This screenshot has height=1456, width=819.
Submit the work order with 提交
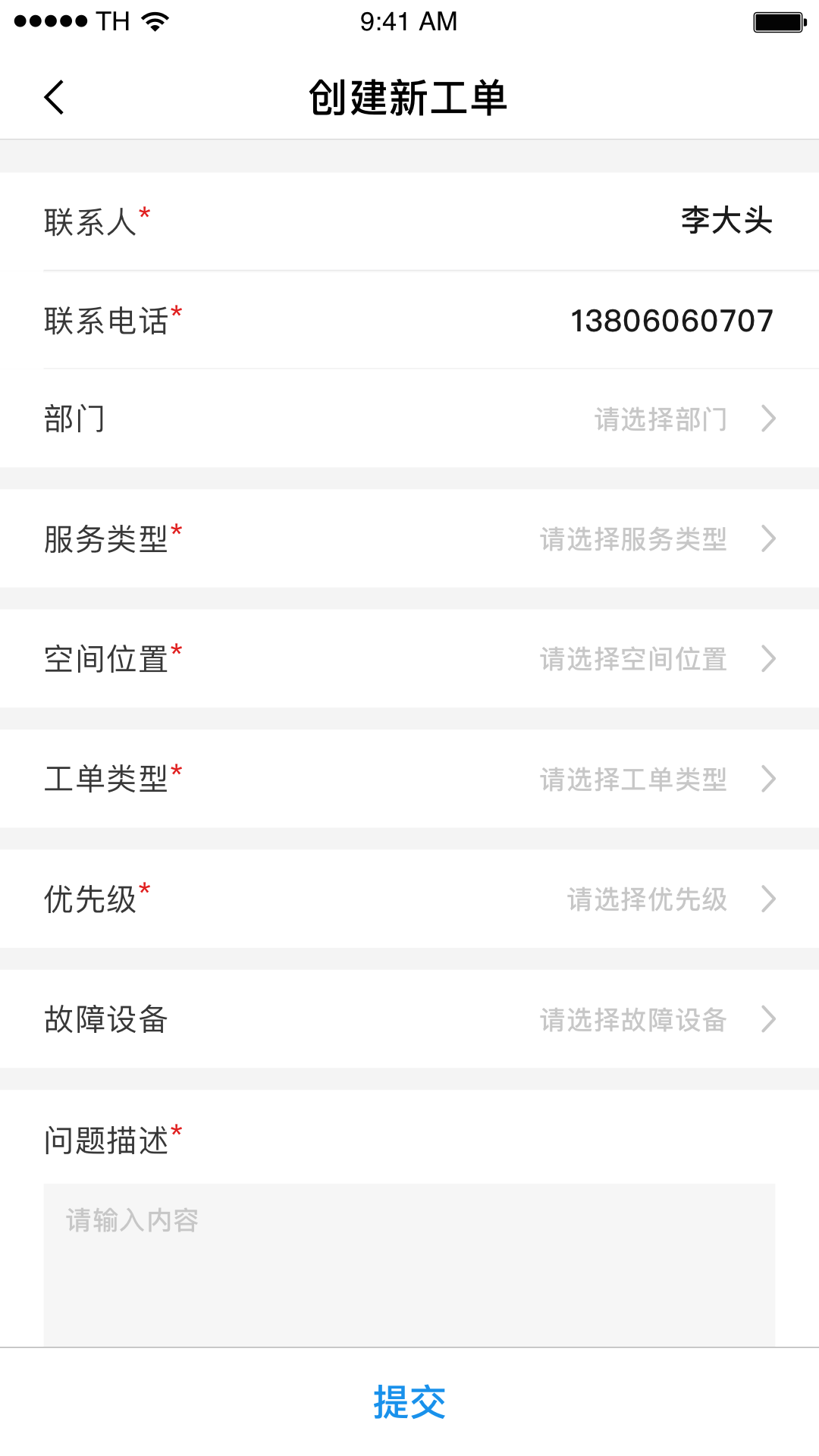[x=409, y=1402]
